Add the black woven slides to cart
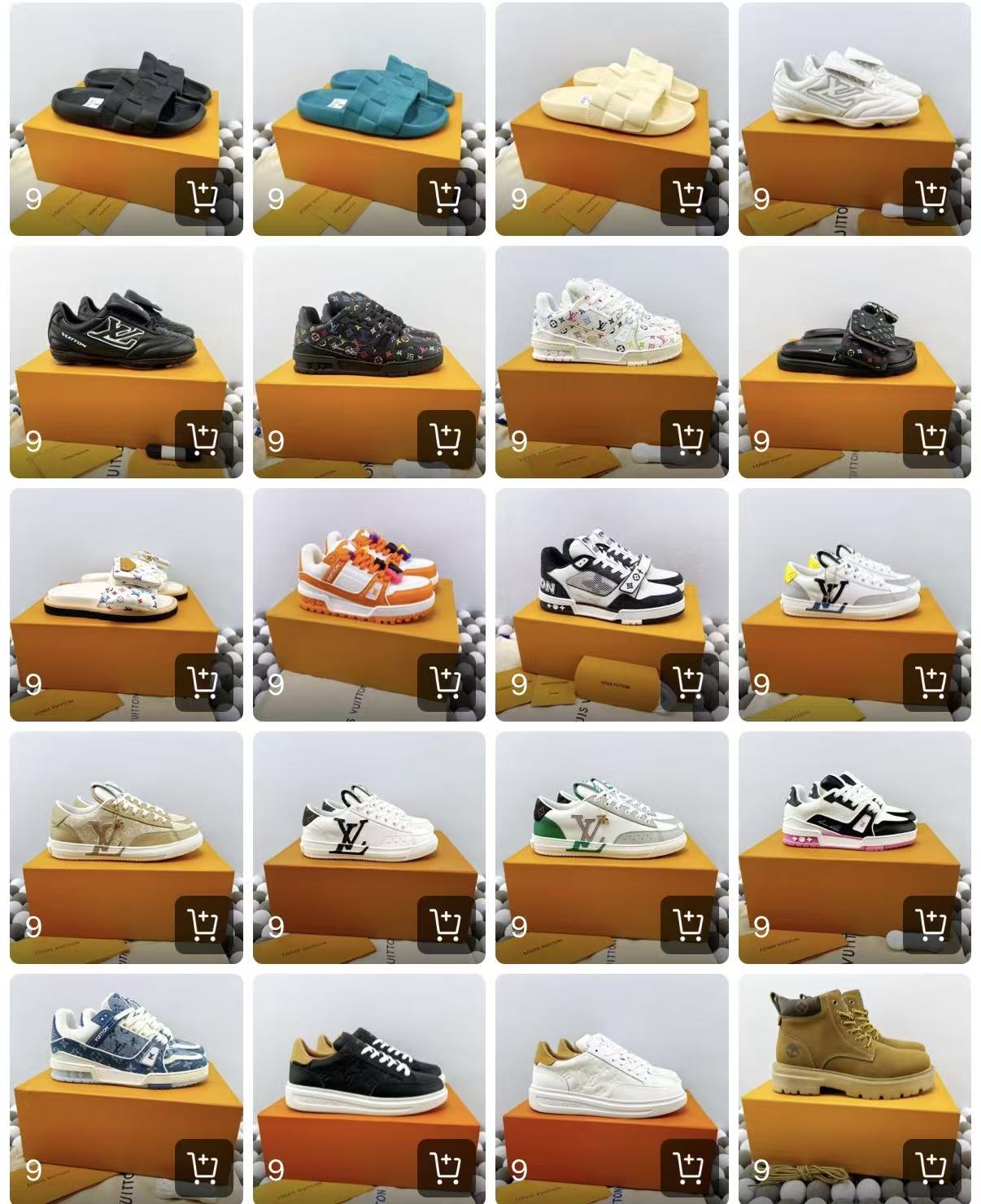The width and height of the screenshot is (981, 1204). pos(203,197)
